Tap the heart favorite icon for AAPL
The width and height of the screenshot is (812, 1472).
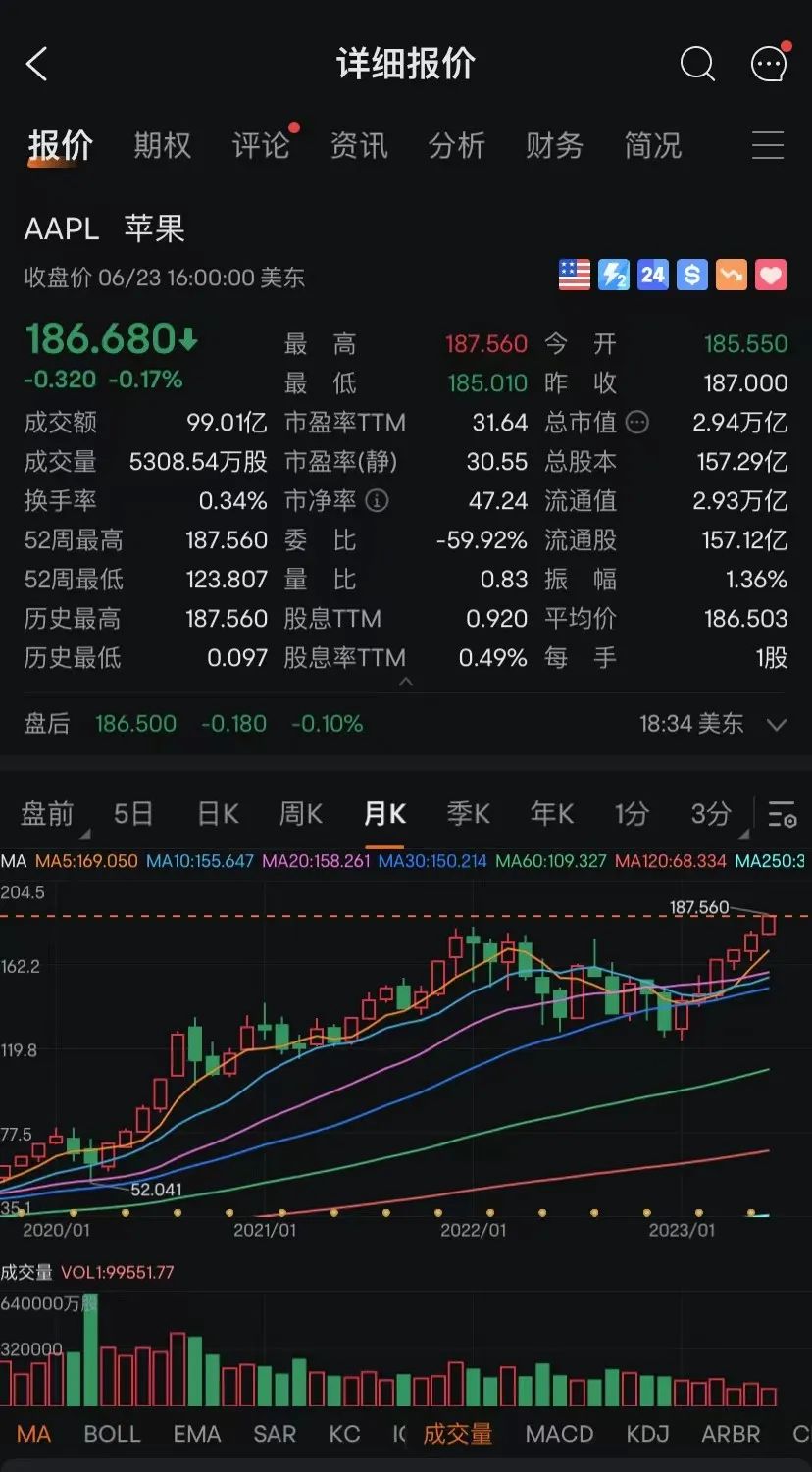coord(771,276)
